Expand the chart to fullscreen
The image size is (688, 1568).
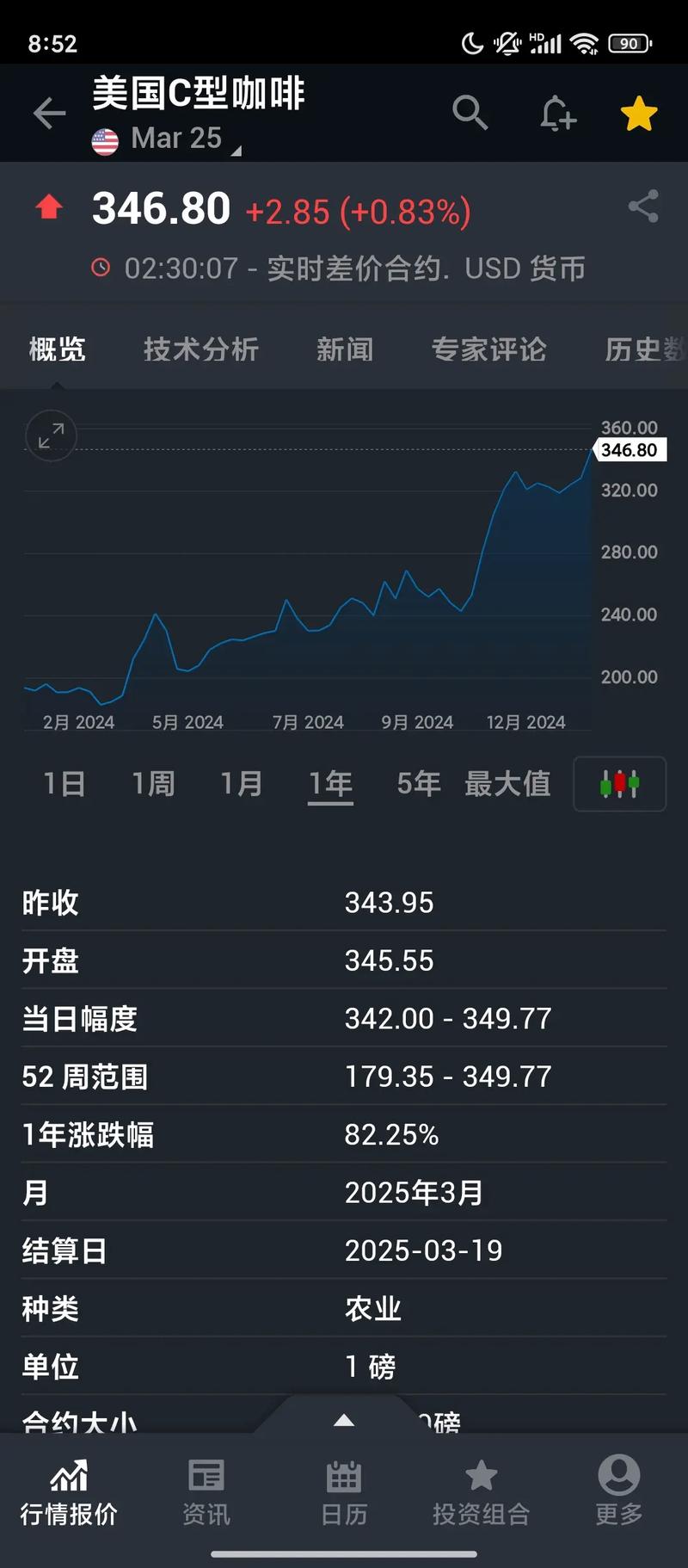click(50, 436)
